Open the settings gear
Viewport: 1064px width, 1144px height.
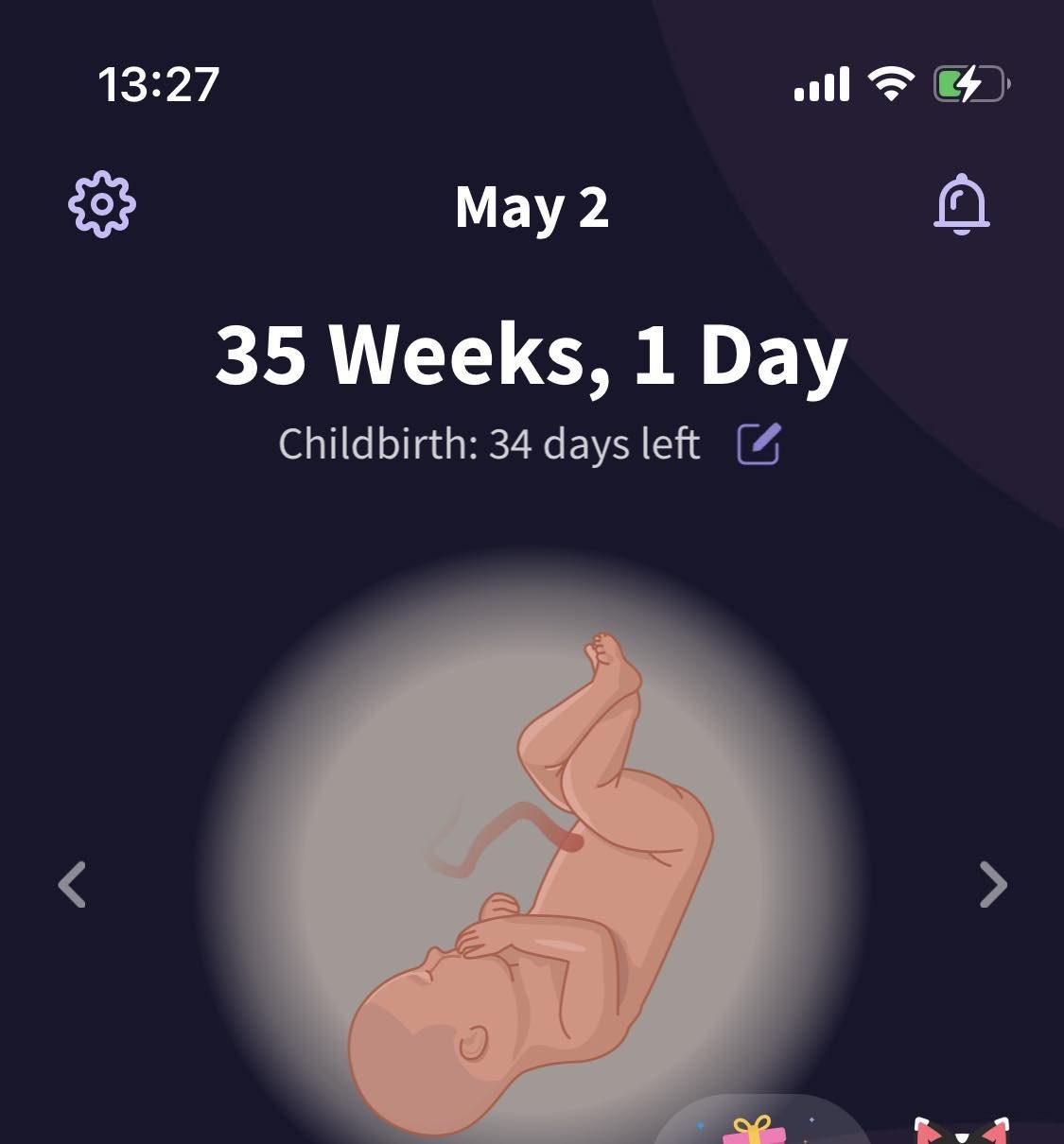point(102,204)
